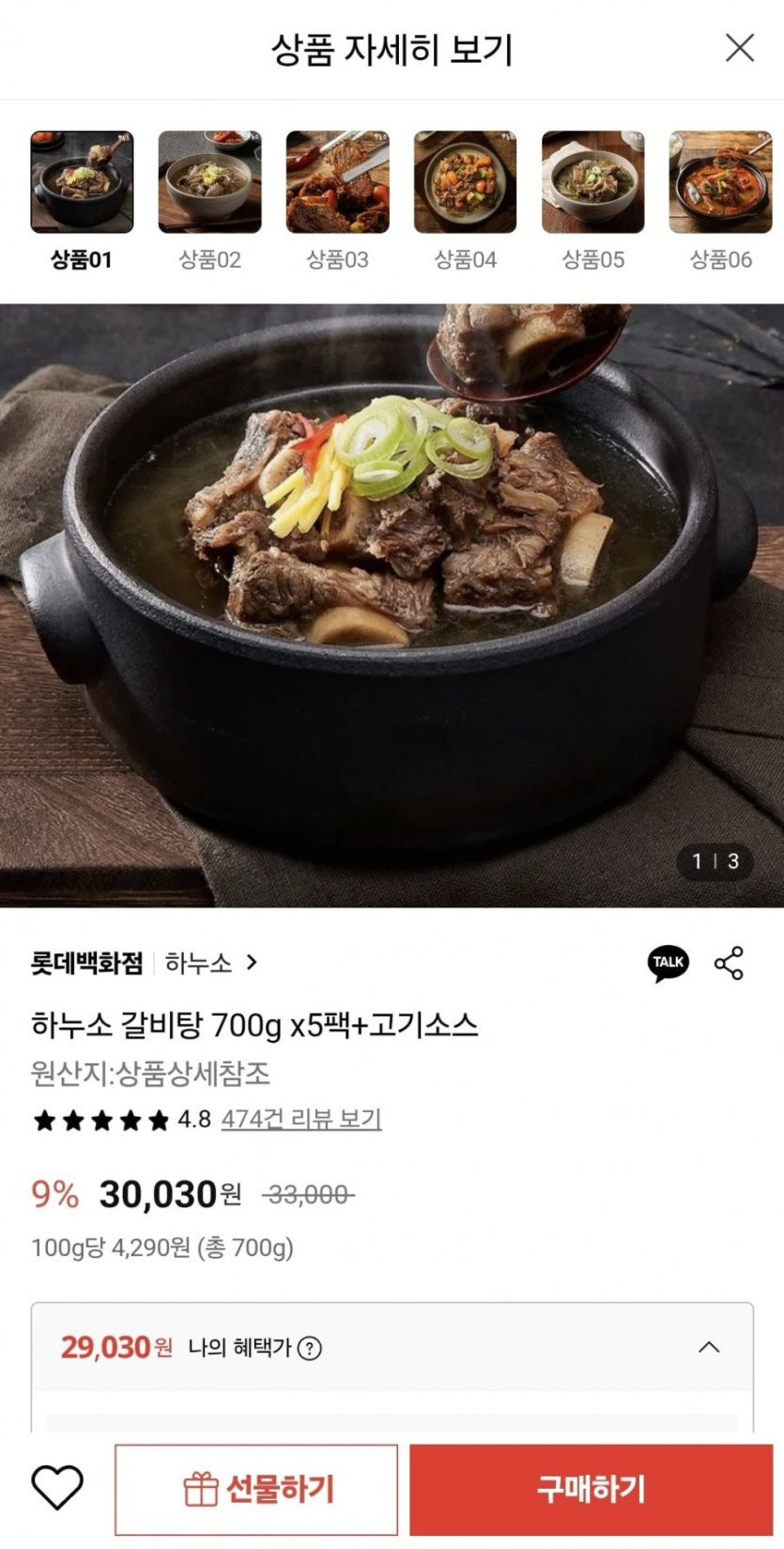Choose the 상품04 thumbnail

[465, 182]
